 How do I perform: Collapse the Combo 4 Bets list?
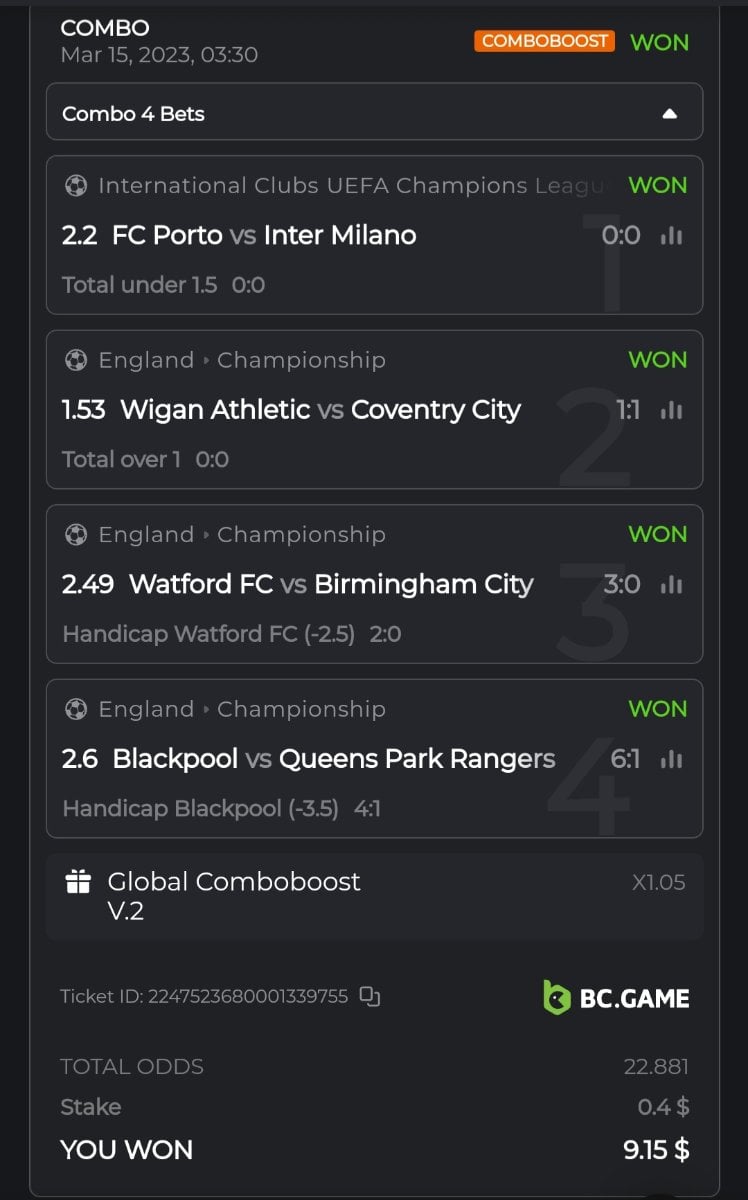[x=670, y=113]
